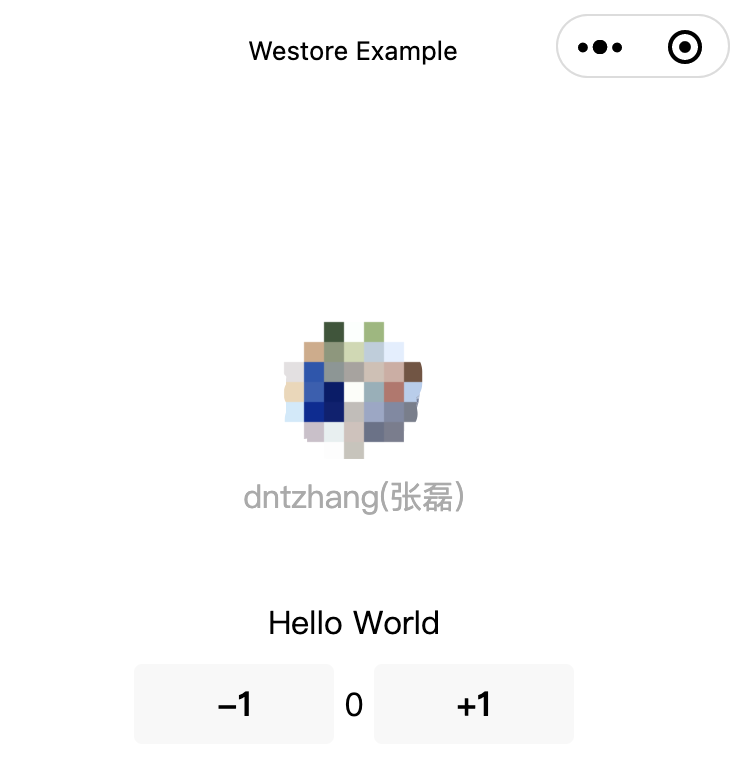Decrease the counter with –1
The image size is (738, 776).
coord(234,704)
